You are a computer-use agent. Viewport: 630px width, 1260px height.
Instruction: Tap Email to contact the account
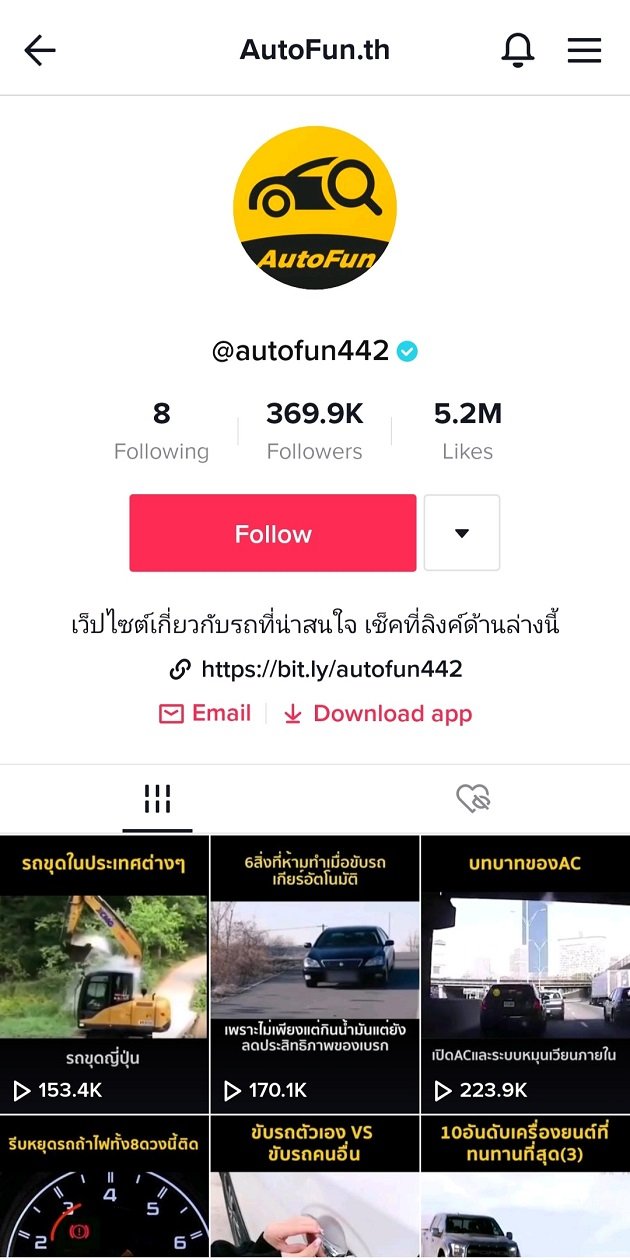tap(205, 713)
